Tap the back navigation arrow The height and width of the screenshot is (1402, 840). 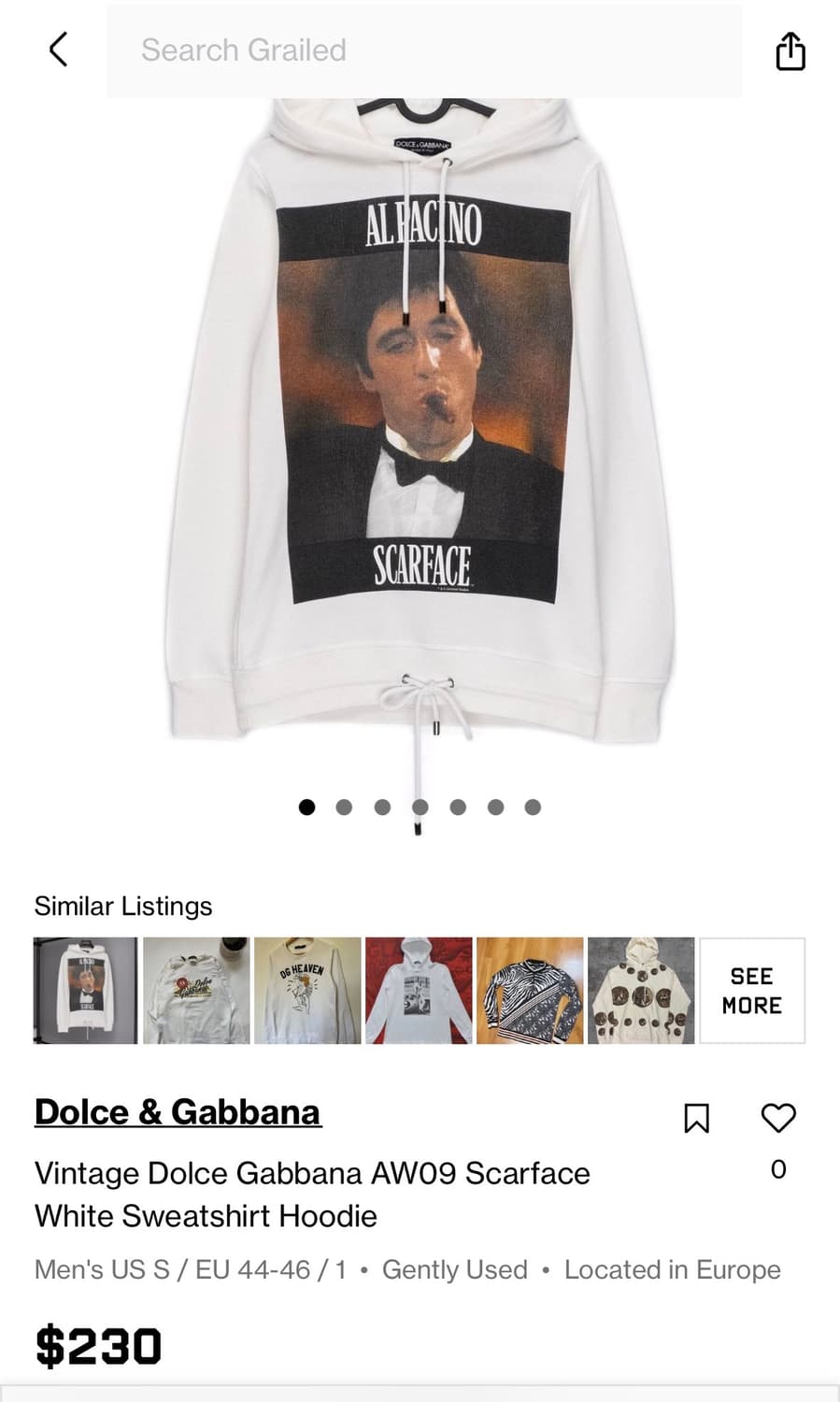pos(58,50)
